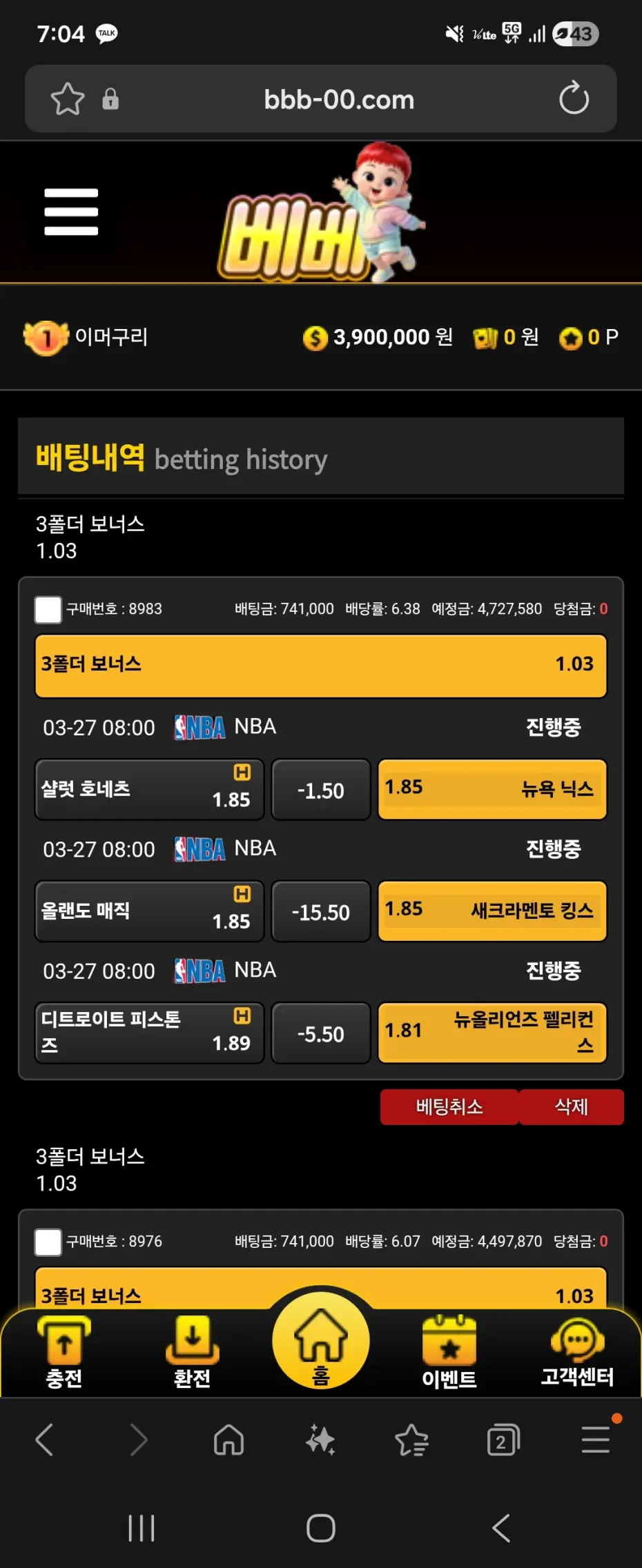
Task: Select the checkbox for 구매번호 8976
Action: [x=48, y=1242]
